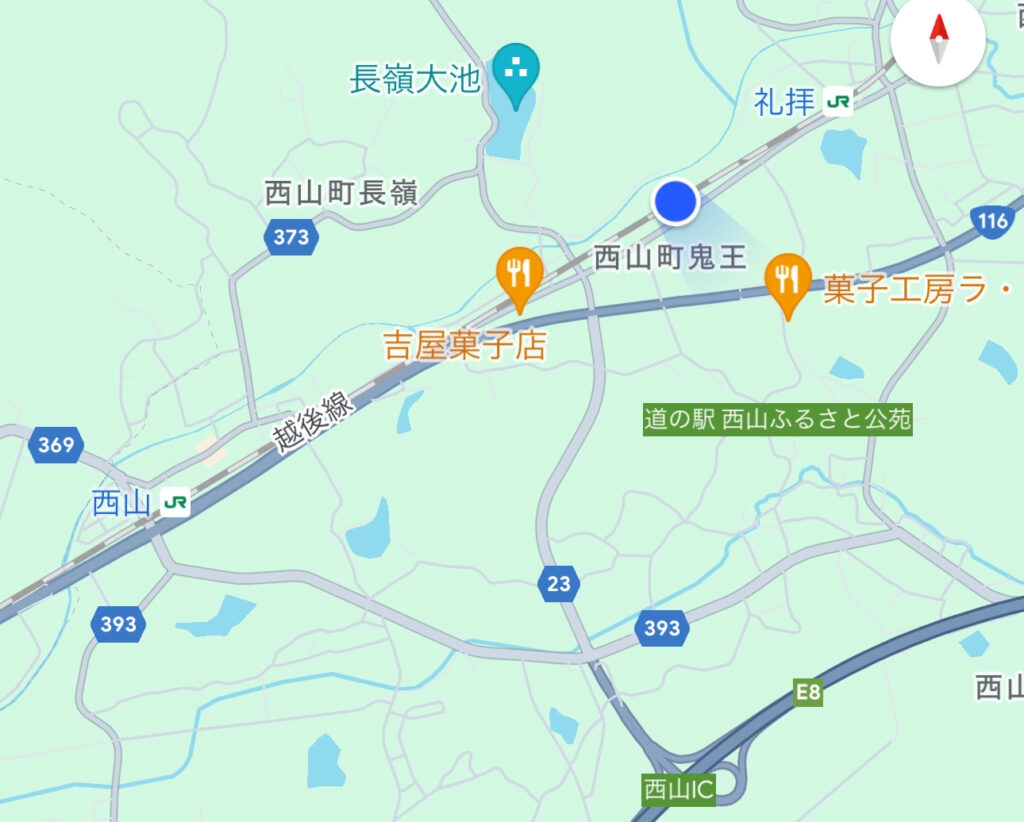This screenshot has width=1024, height=822.
Task: Tap the blue current location dot
Action: pyautogui.click(x=676, y=201)
